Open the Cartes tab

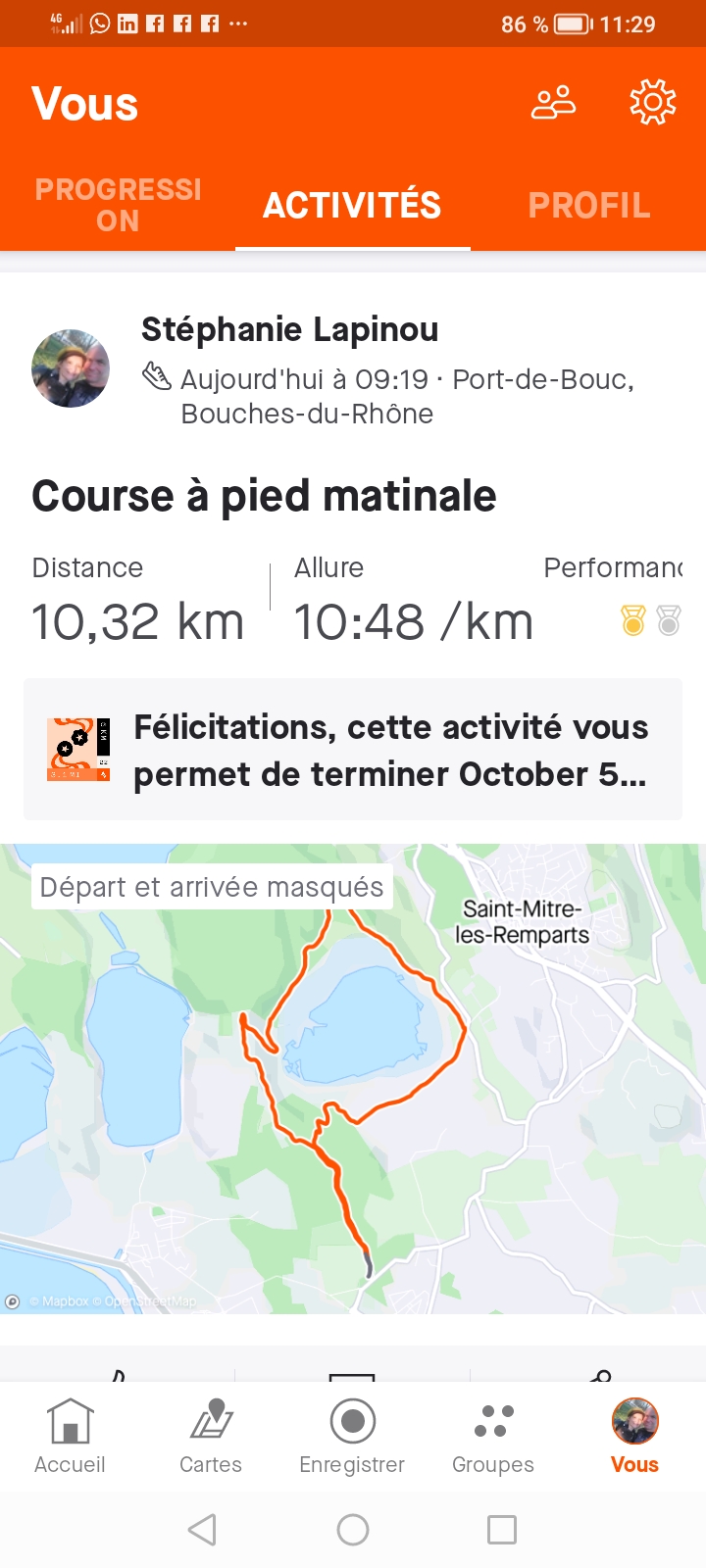coord(211,1437)
